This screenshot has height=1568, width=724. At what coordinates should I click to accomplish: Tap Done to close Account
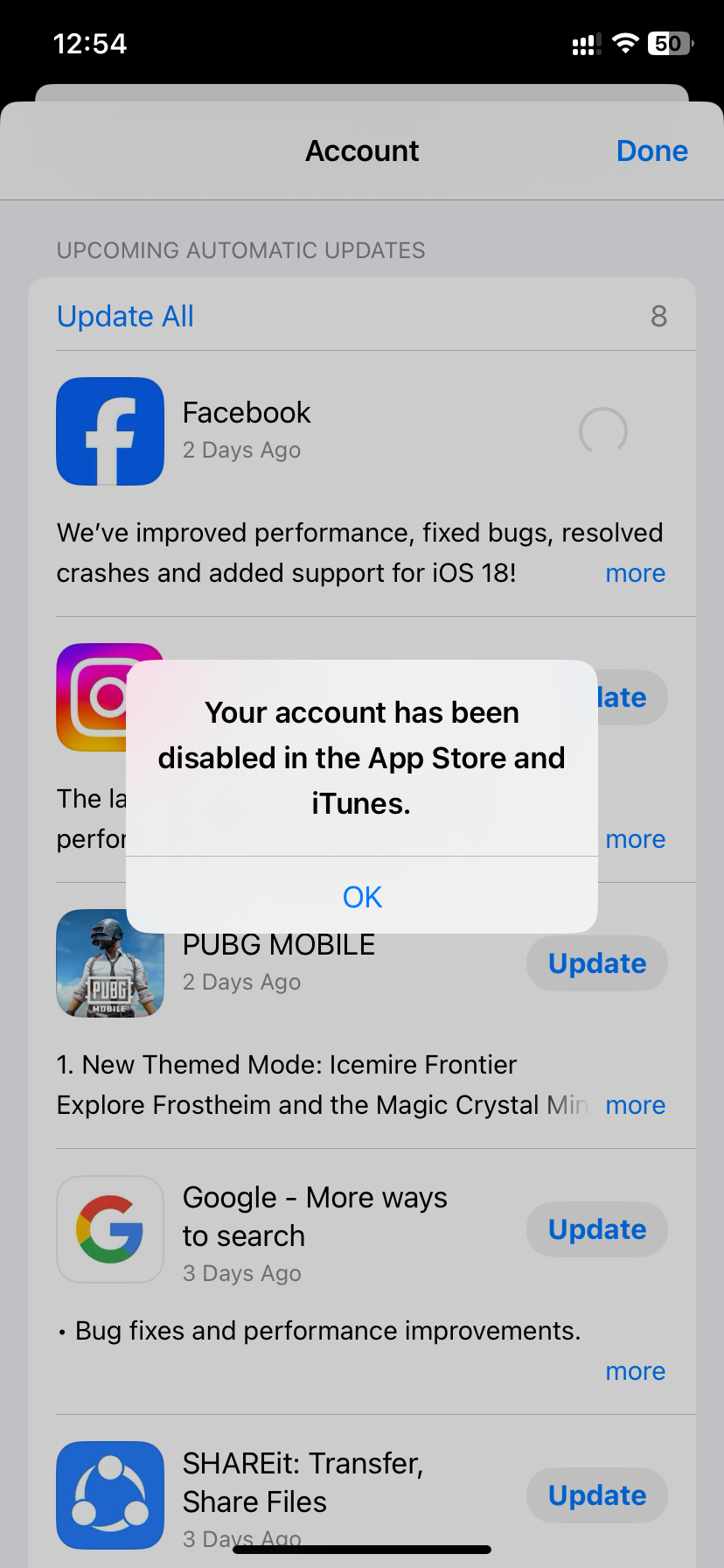(x=651, y=150)
